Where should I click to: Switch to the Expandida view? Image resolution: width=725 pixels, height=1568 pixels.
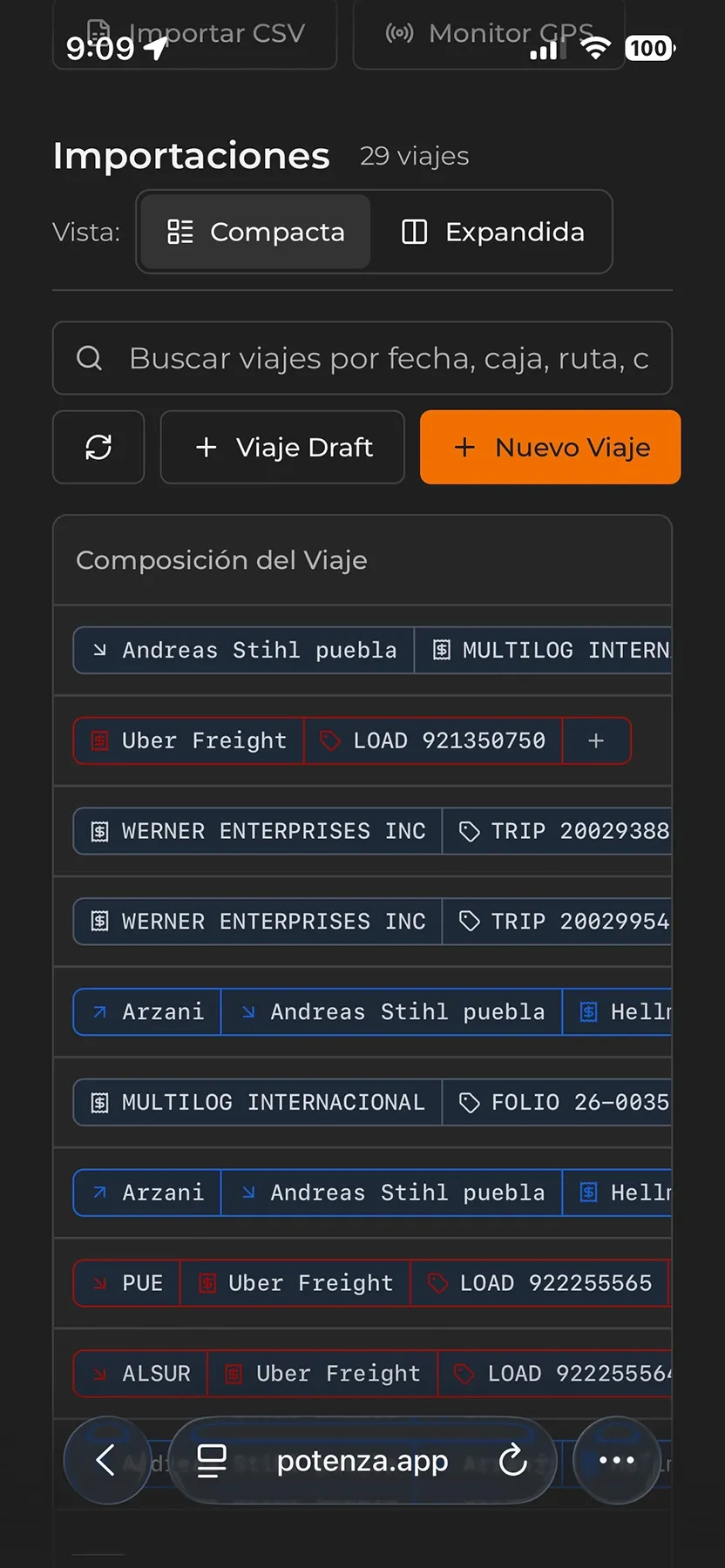(x=492, y=232)
